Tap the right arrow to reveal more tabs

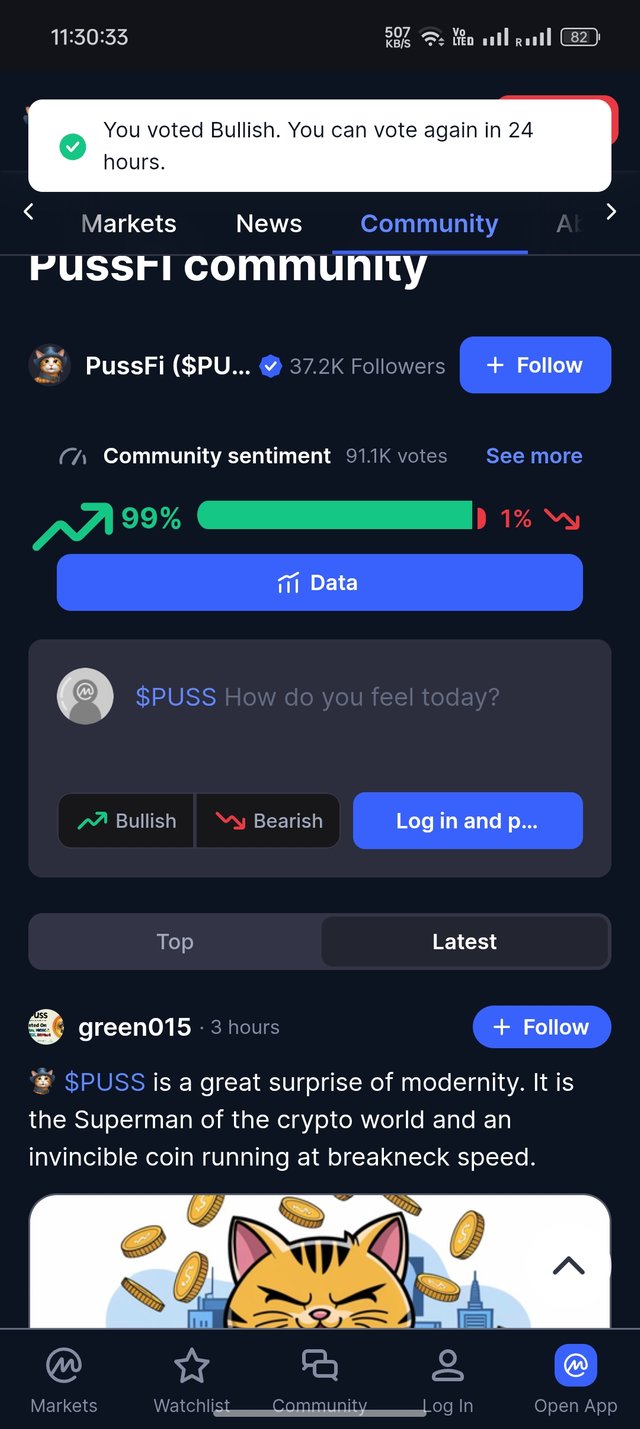pyautogui.click(x=611, y=211)
